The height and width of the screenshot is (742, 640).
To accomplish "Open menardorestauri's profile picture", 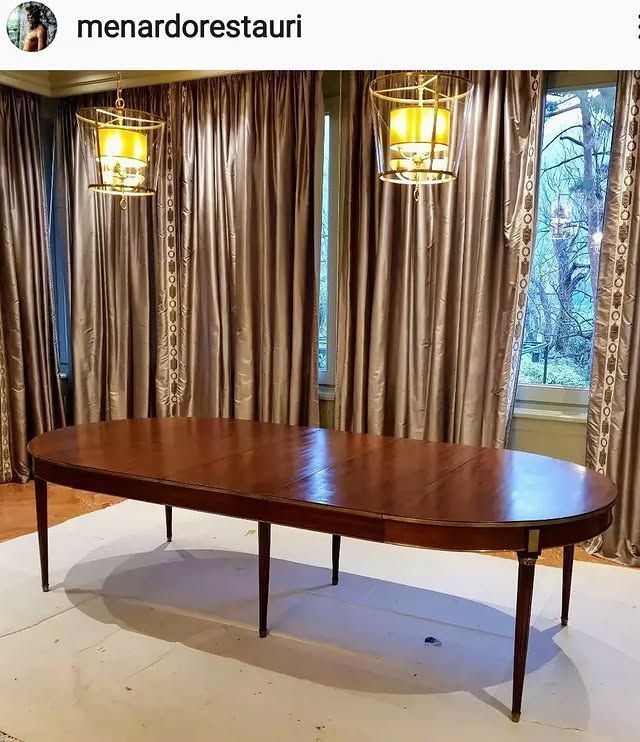I will tap(31, 26).
